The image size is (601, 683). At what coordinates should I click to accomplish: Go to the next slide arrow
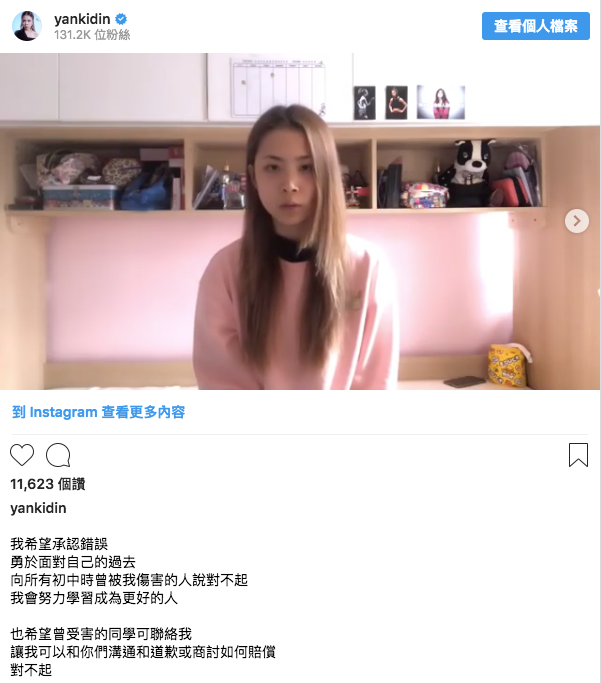pos(577,221)
